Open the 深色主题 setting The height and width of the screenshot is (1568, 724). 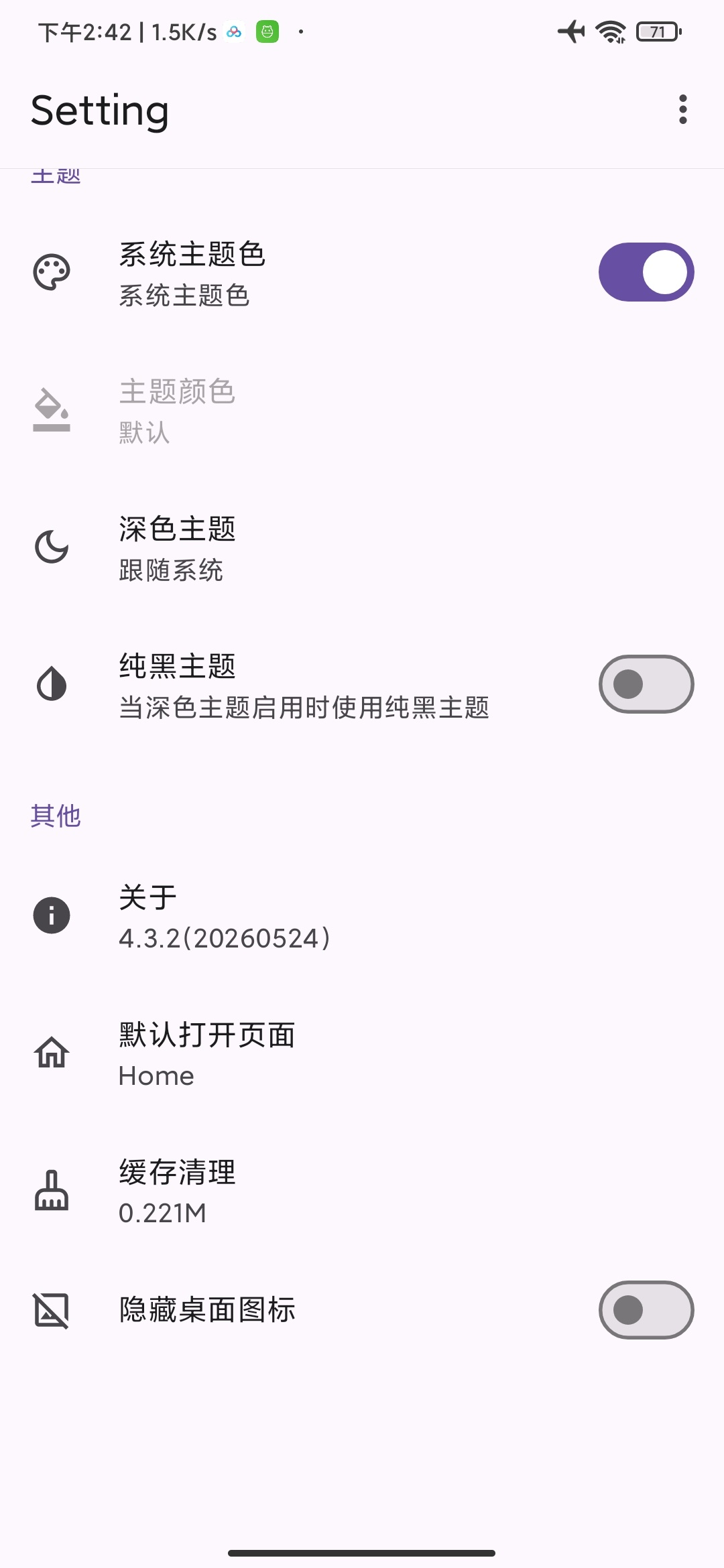(362, 547)
